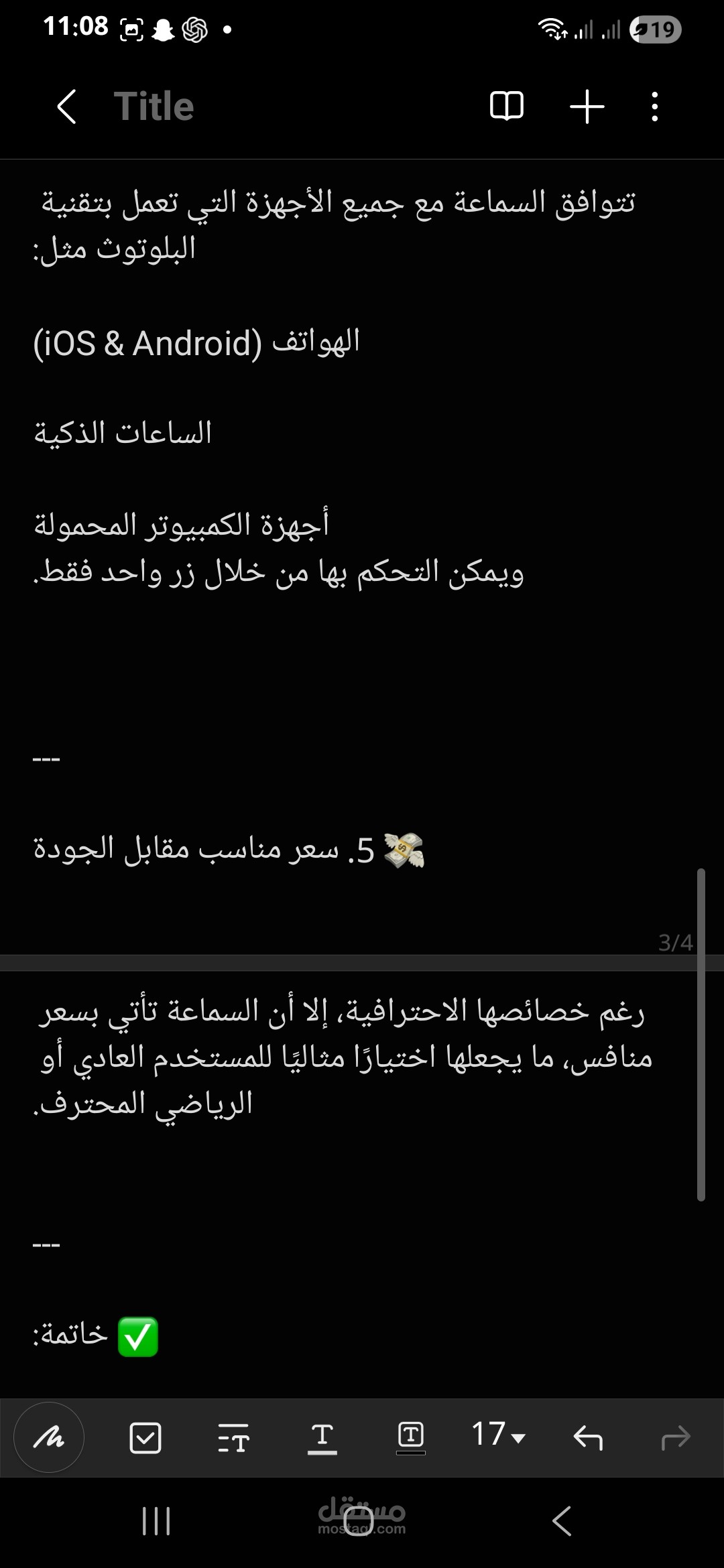Screen dimensions: 724x1568
Task: Enable the handwriting pen tool
Action: (x=49, y=1437)
